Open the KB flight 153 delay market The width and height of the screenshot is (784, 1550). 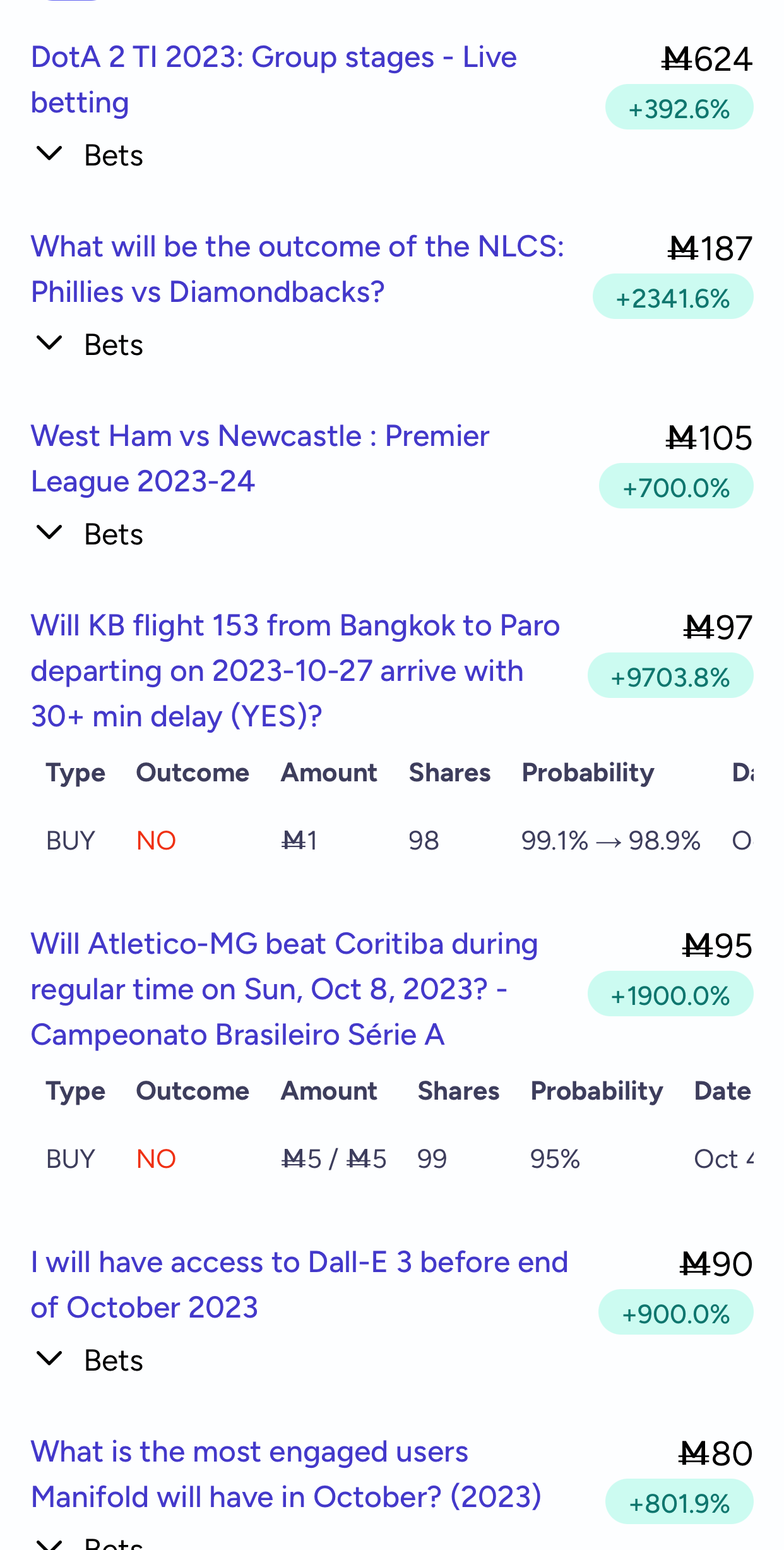click(295, 671)
